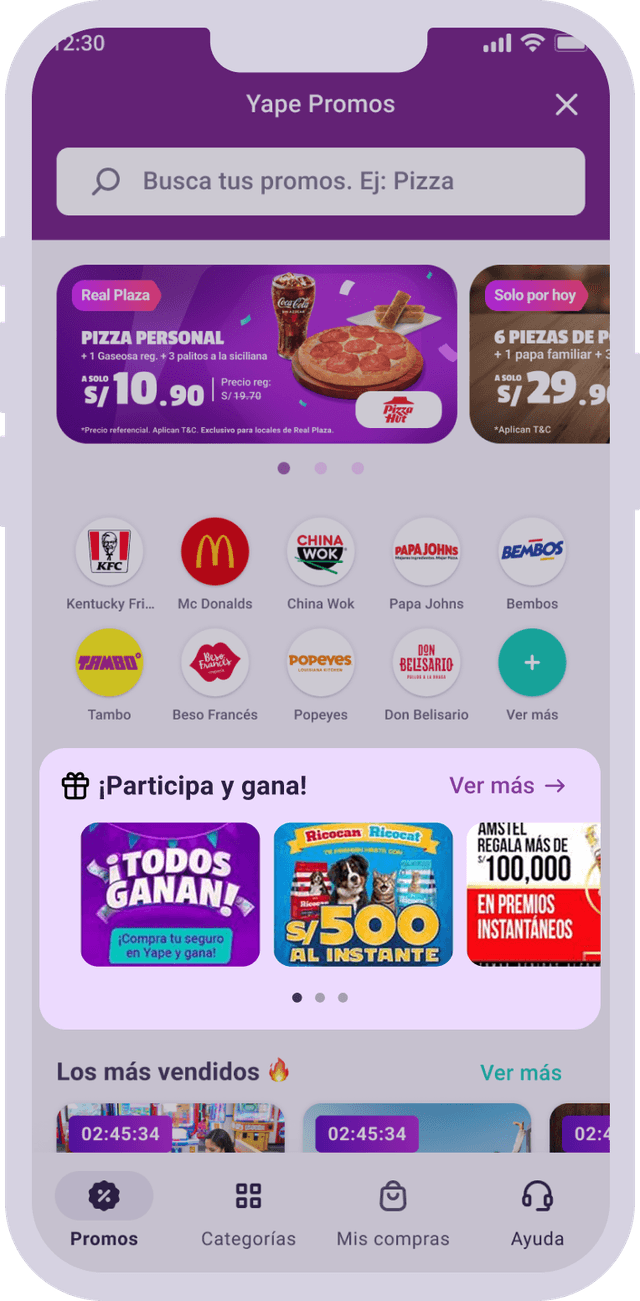Open the Ayuda tab

[537, 1212]
